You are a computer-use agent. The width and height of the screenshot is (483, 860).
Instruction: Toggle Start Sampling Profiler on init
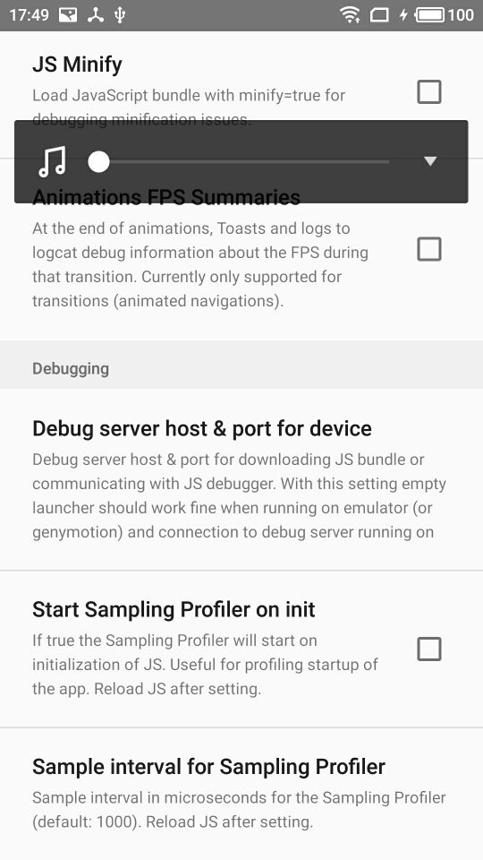pyautogui.click(x=429, y=649)
